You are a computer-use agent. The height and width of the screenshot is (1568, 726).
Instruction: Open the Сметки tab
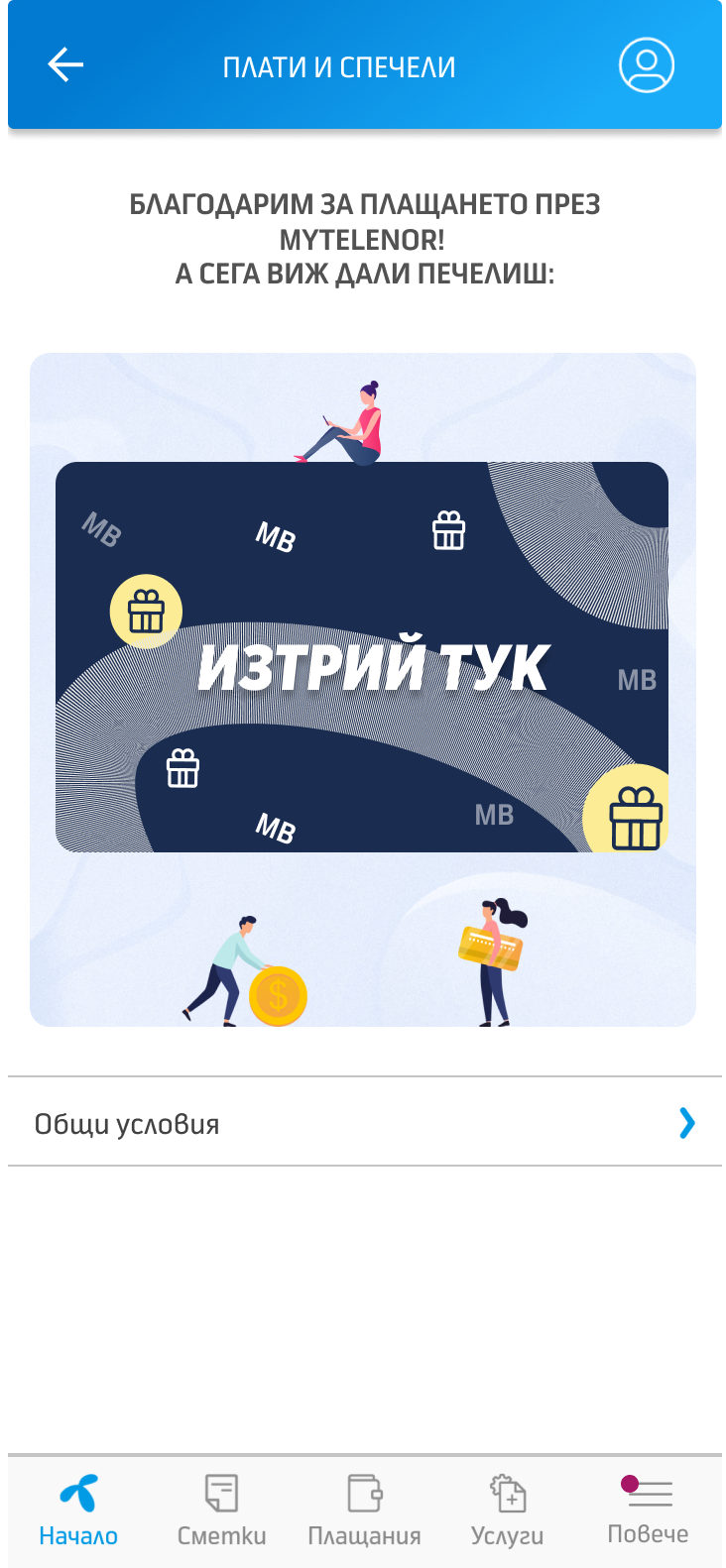221,1512
